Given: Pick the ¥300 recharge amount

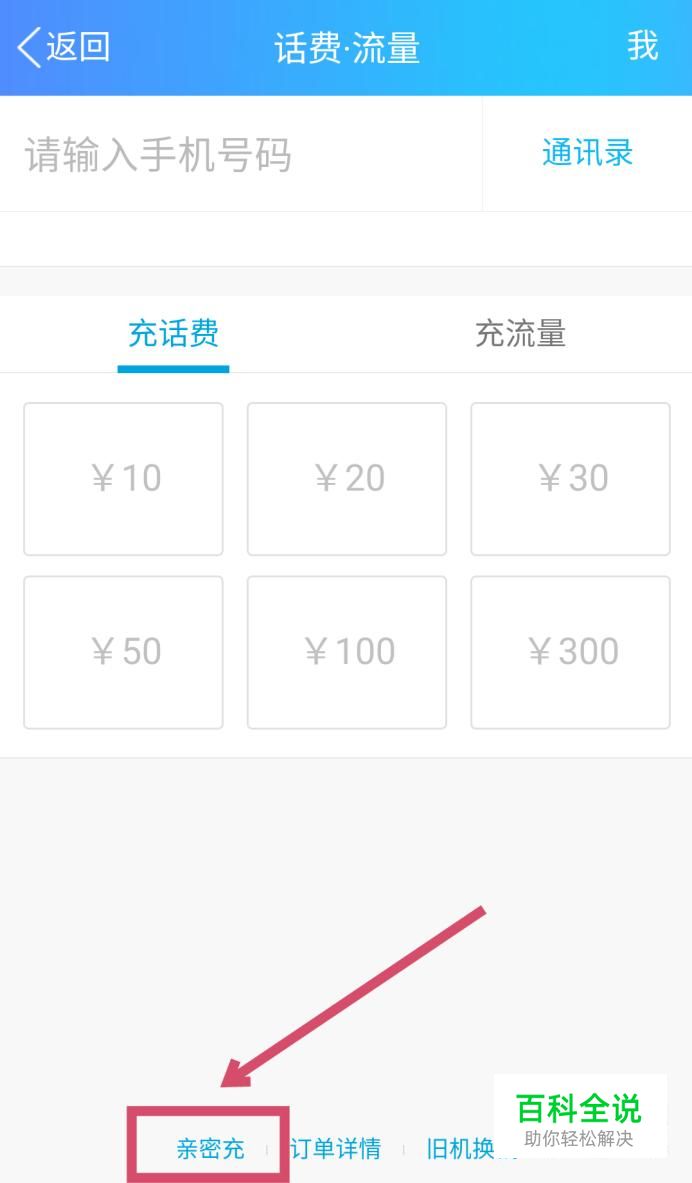Looking at the screenshot, I should click(571, 653).
